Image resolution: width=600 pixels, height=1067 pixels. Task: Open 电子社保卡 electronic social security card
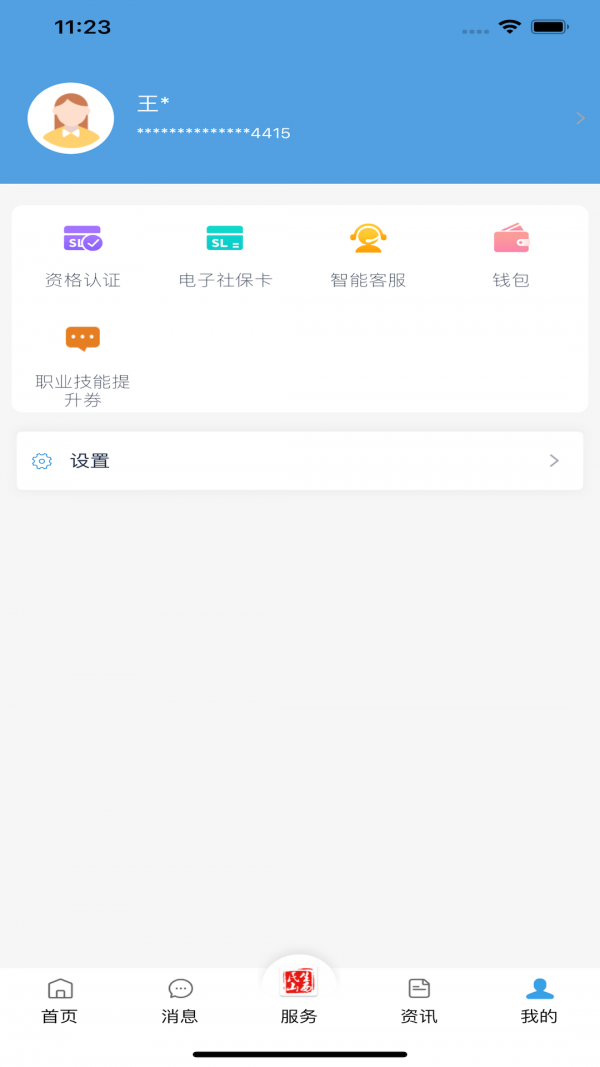point(225,255)
